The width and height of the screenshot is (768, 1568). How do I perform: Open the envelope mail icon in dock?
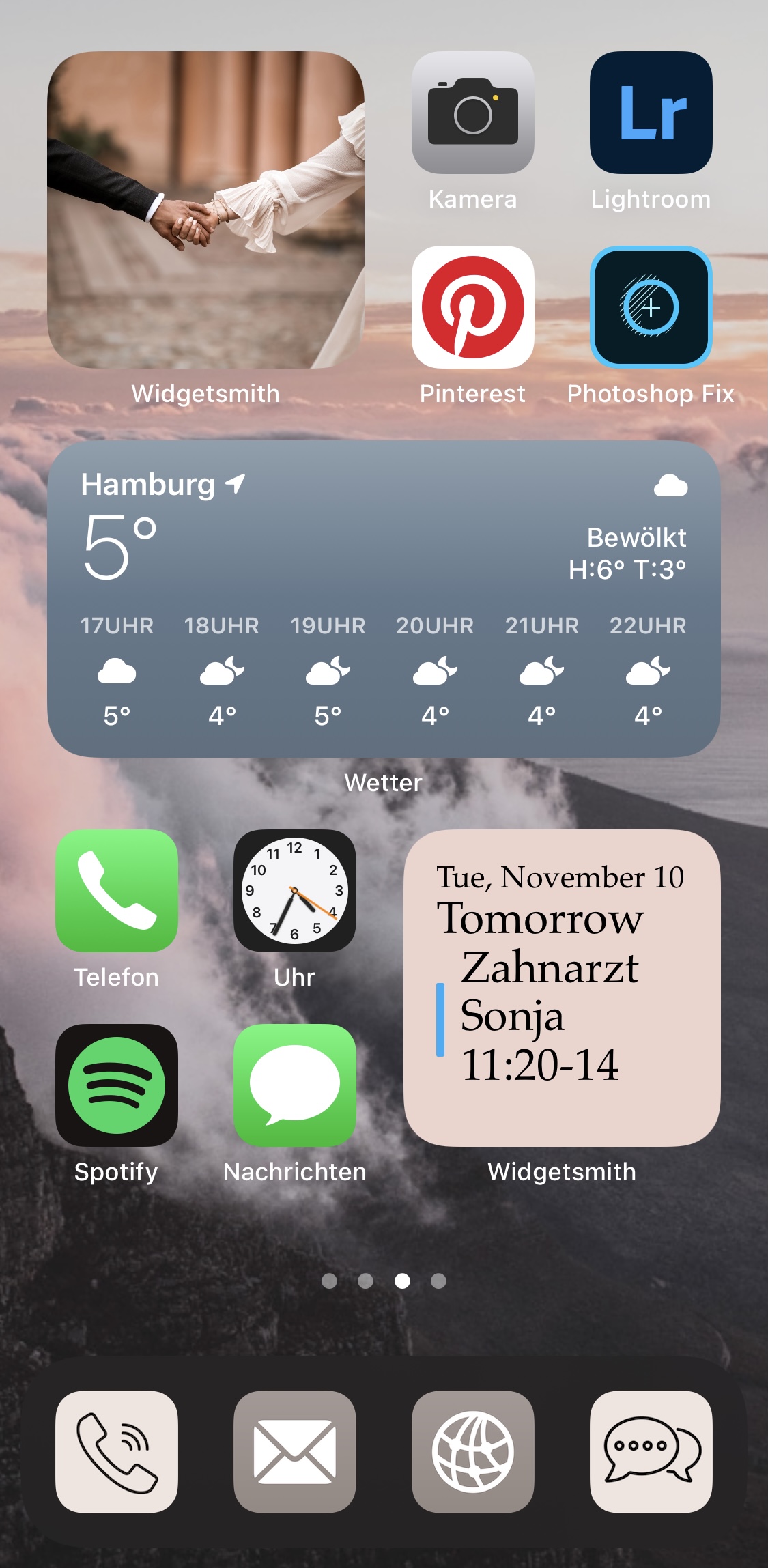point(295,1452)
